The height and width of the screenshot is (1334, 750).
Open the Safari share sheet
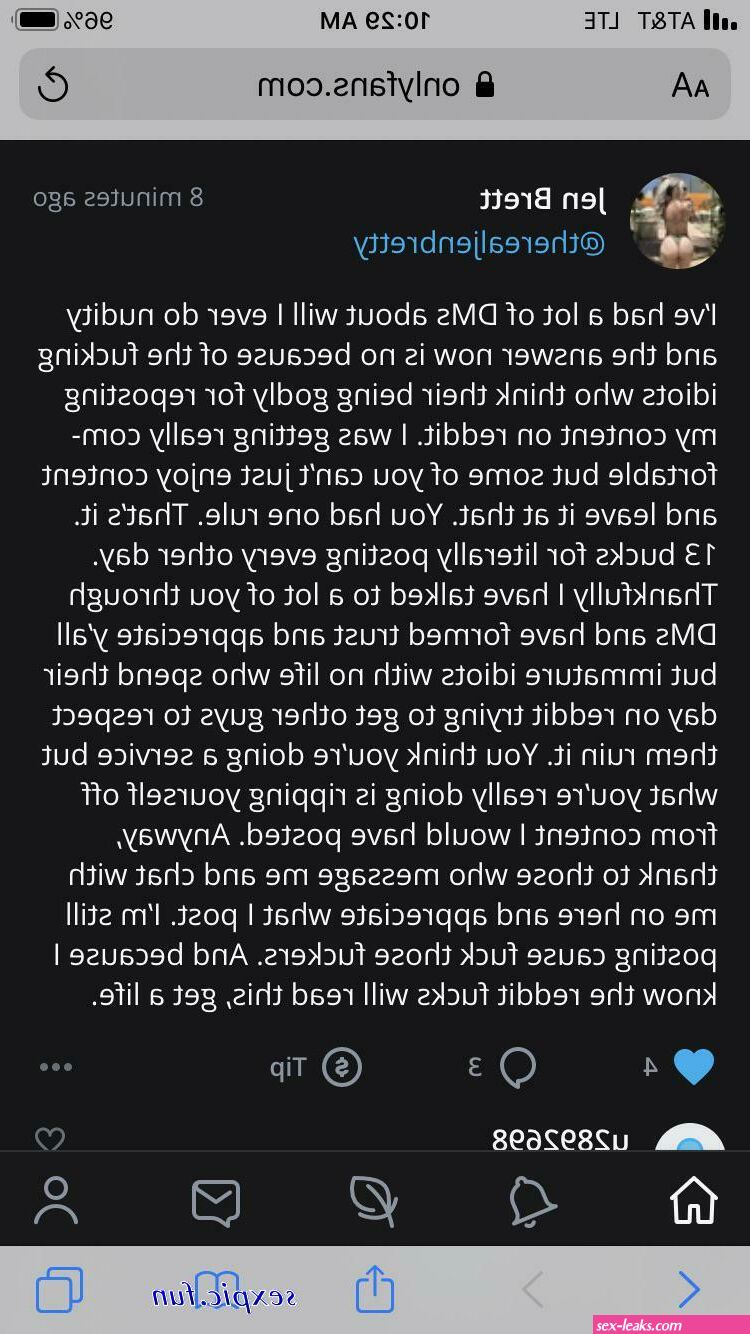[375, 1288]
